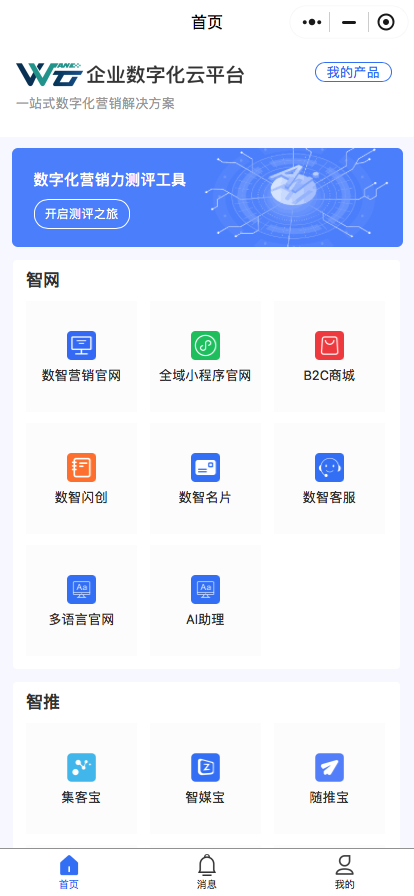
Task: Minimize the mini program
Action: (x=349, y=22)
